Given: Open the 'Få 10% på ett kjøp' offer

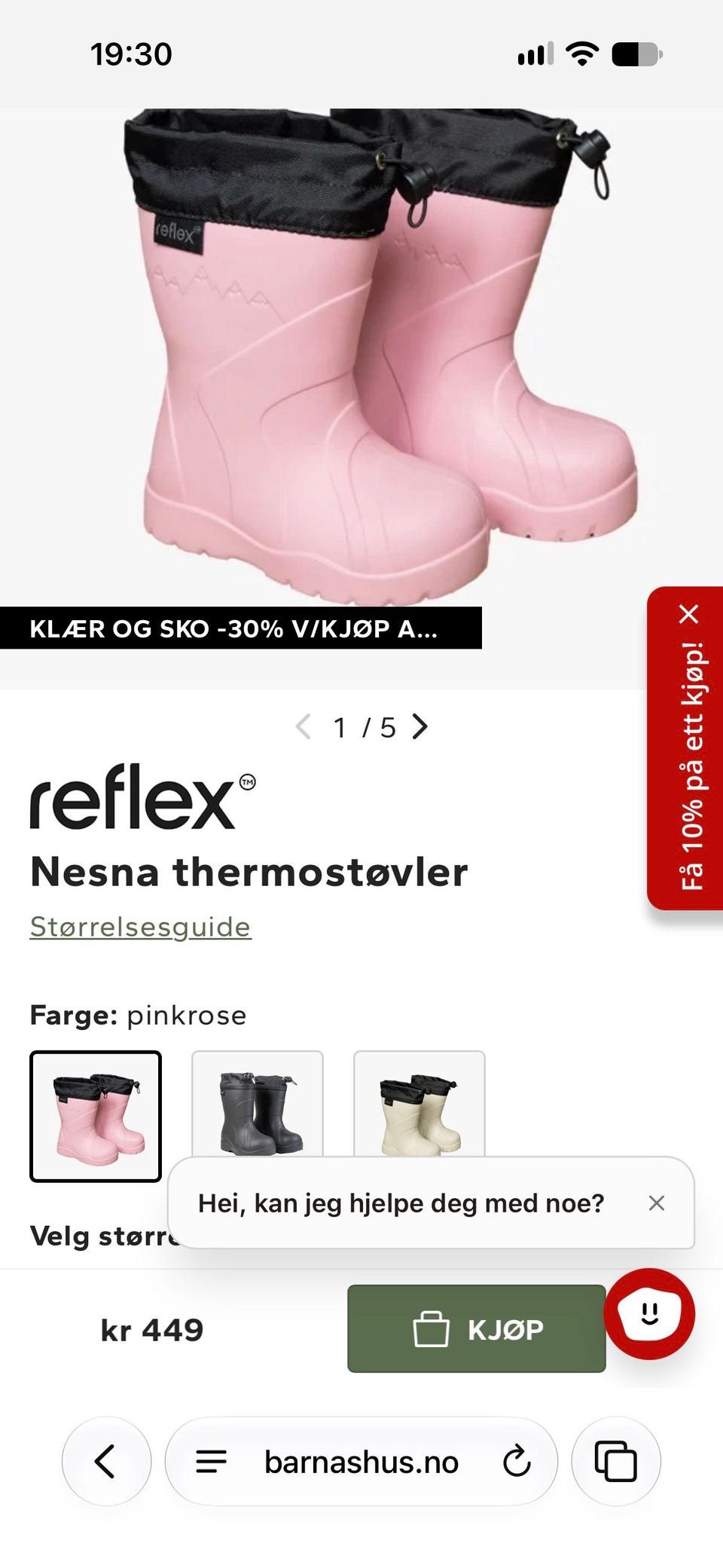Looking at the screenshot, I should pyautogui.click(x=691, y=766).
